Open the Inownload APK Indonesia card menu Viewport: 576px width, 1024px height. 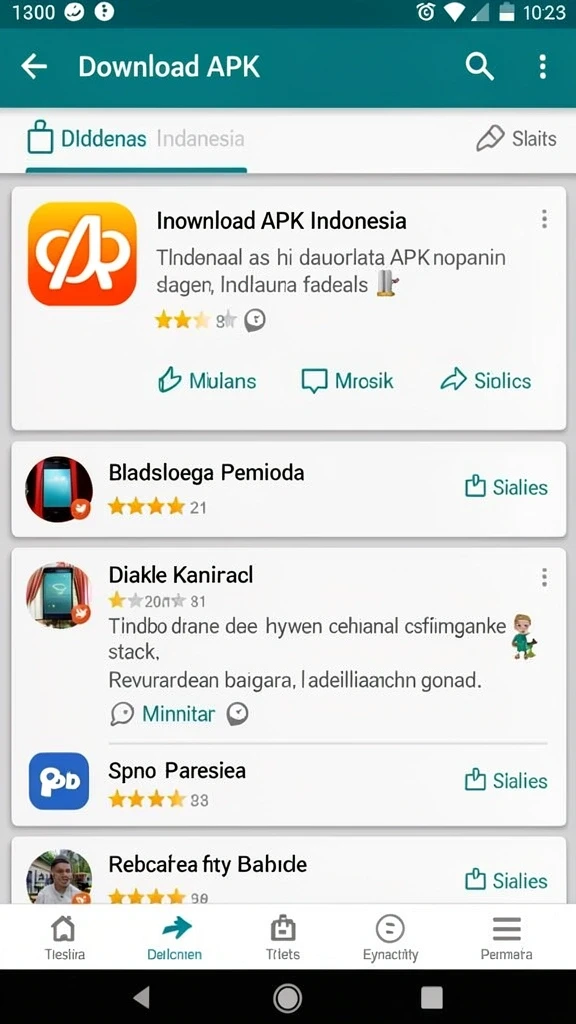[544, 219]
